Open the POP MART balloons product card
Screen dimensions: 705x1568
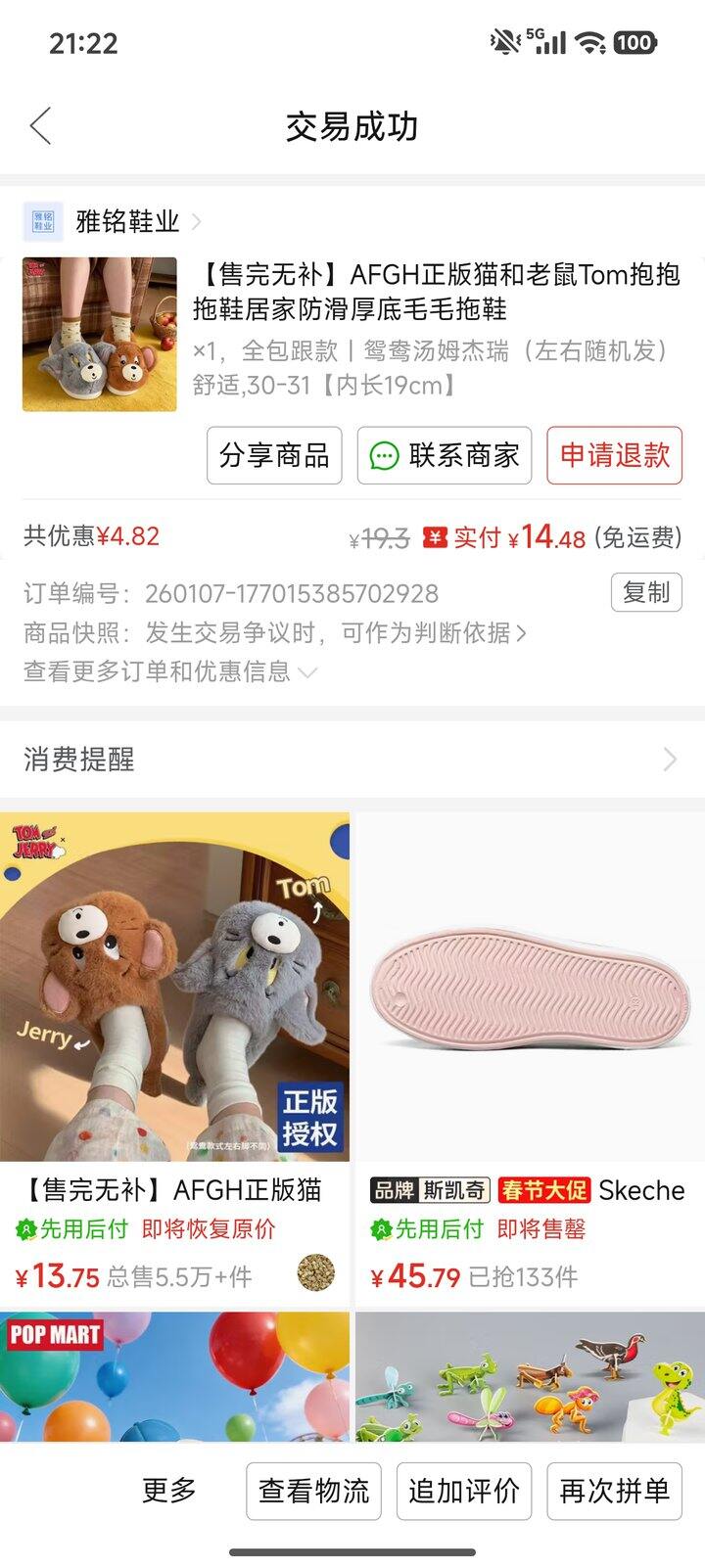(x=174, y=1376)
